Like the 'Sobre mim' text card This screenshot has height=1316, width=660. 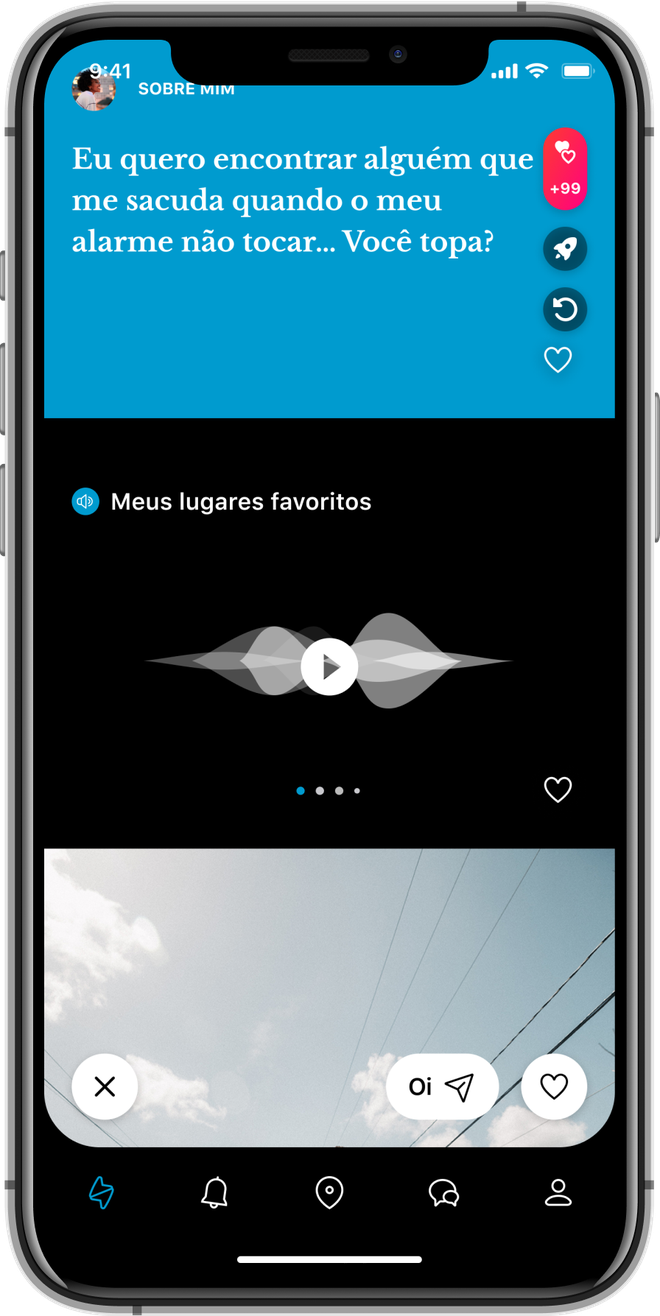pos(558,359)
